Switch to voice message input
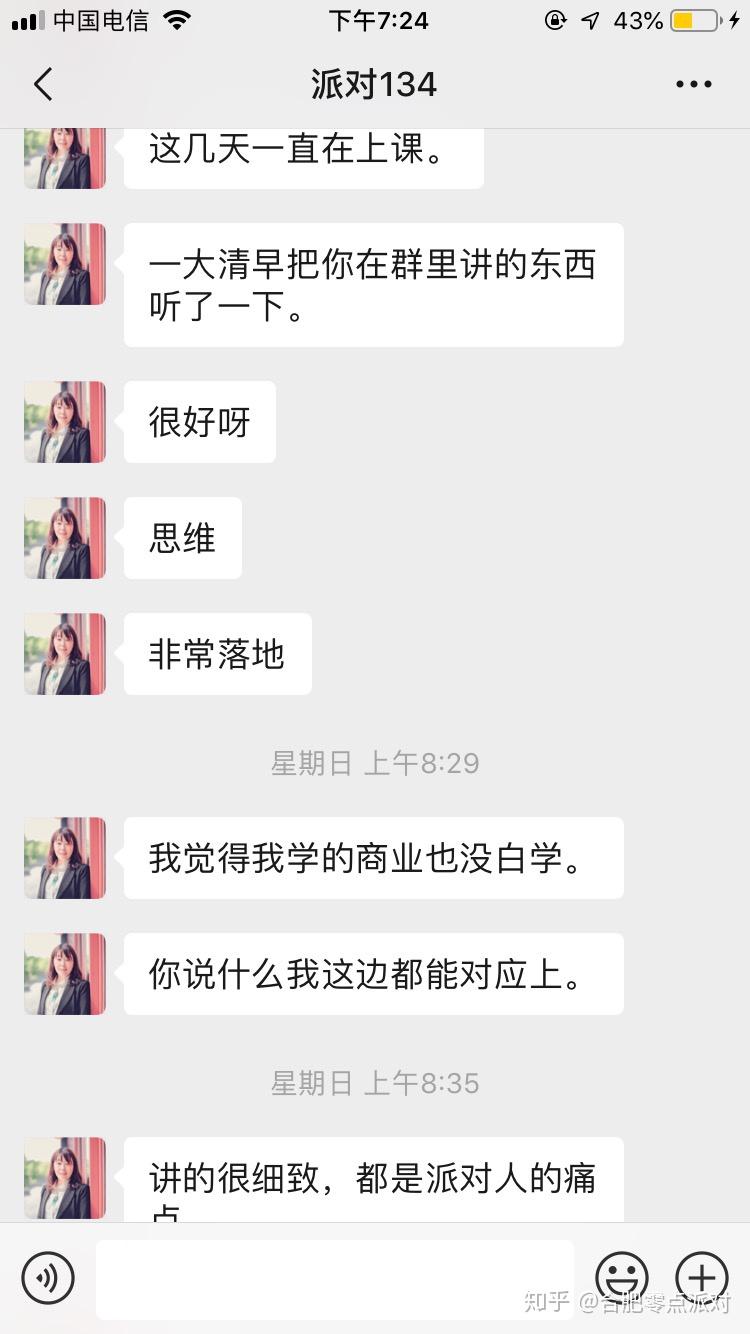The image size is (750, 1334). pos(48,1277)
